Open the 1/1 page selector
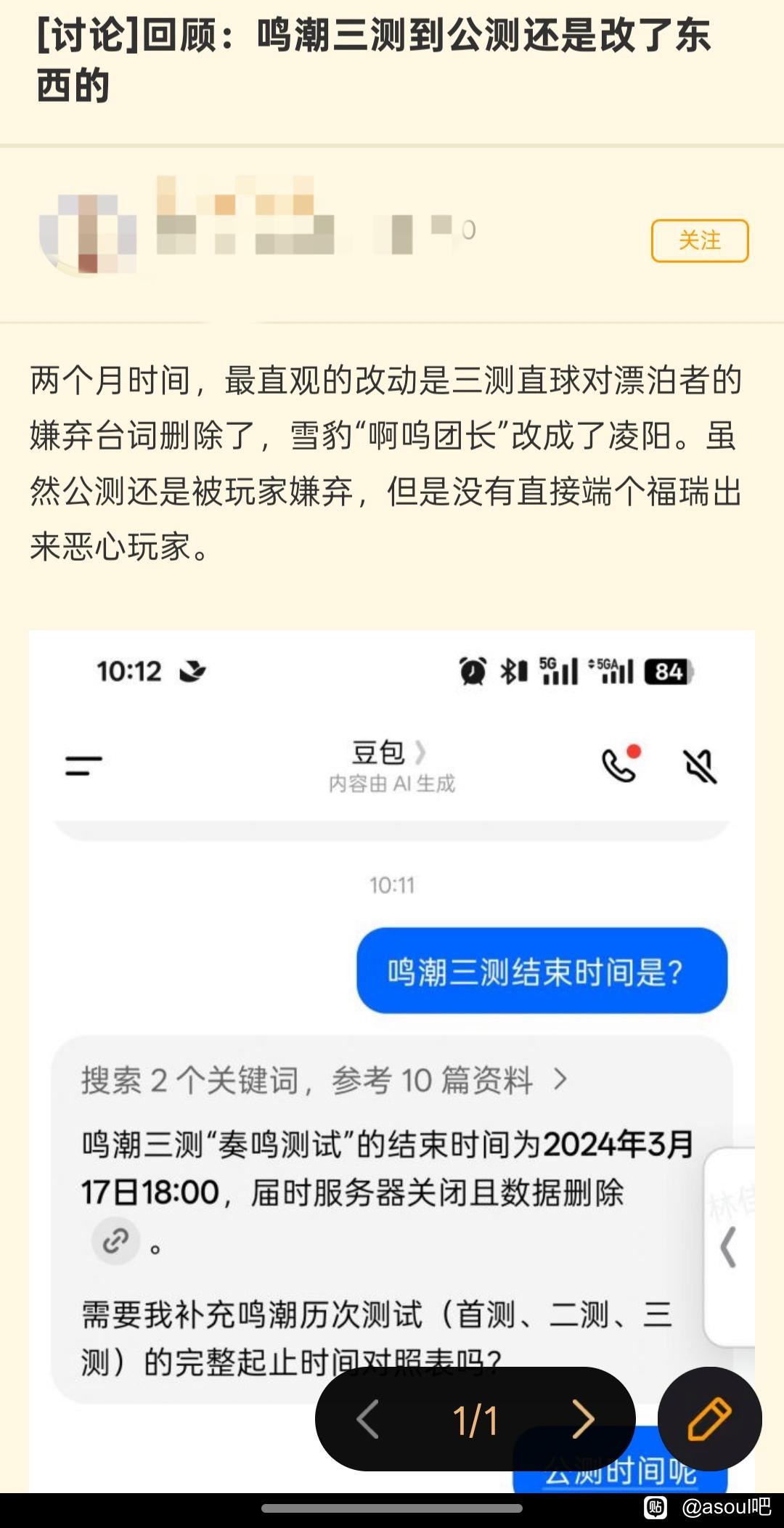This screenshot has height=1528, width=784. click(x=475, y=1420)
